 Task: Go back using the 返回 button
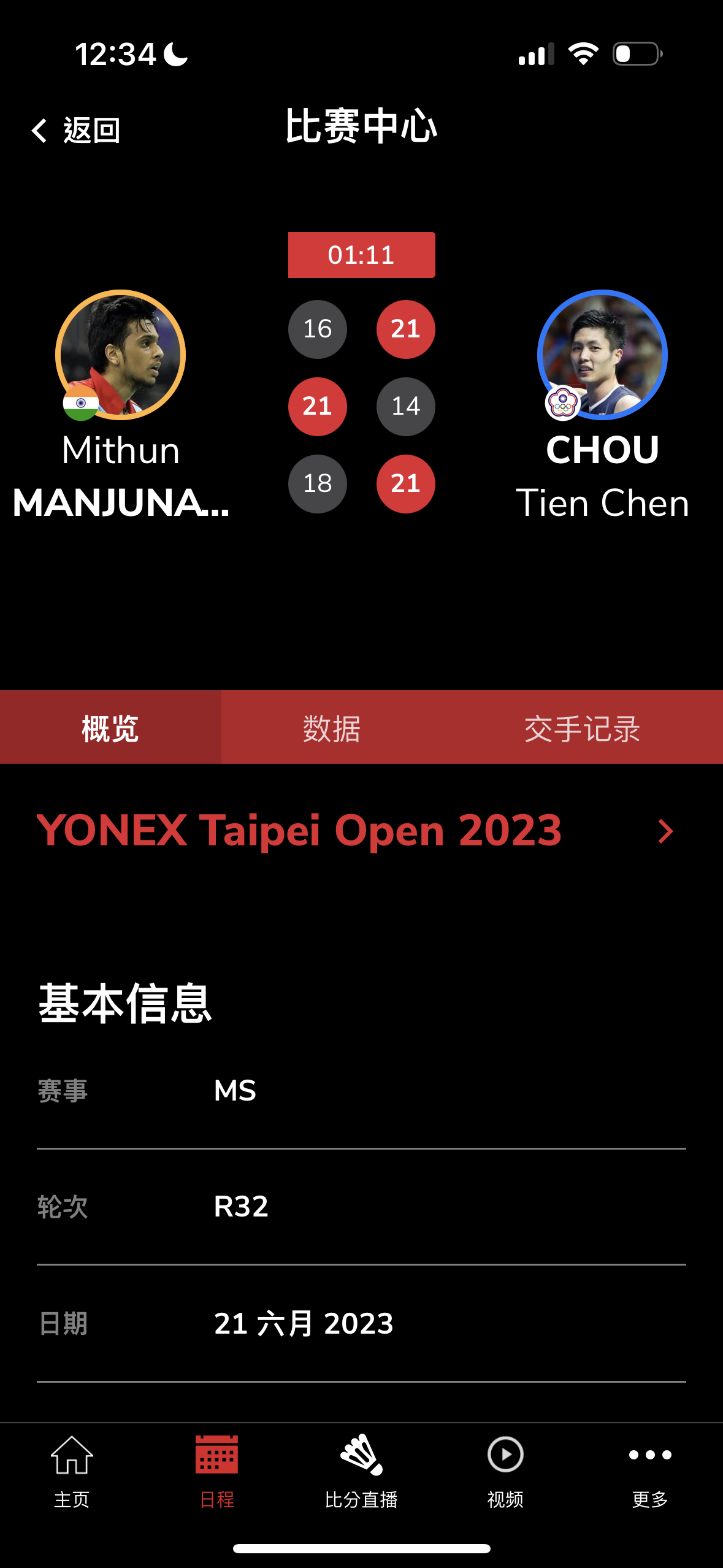76,130
